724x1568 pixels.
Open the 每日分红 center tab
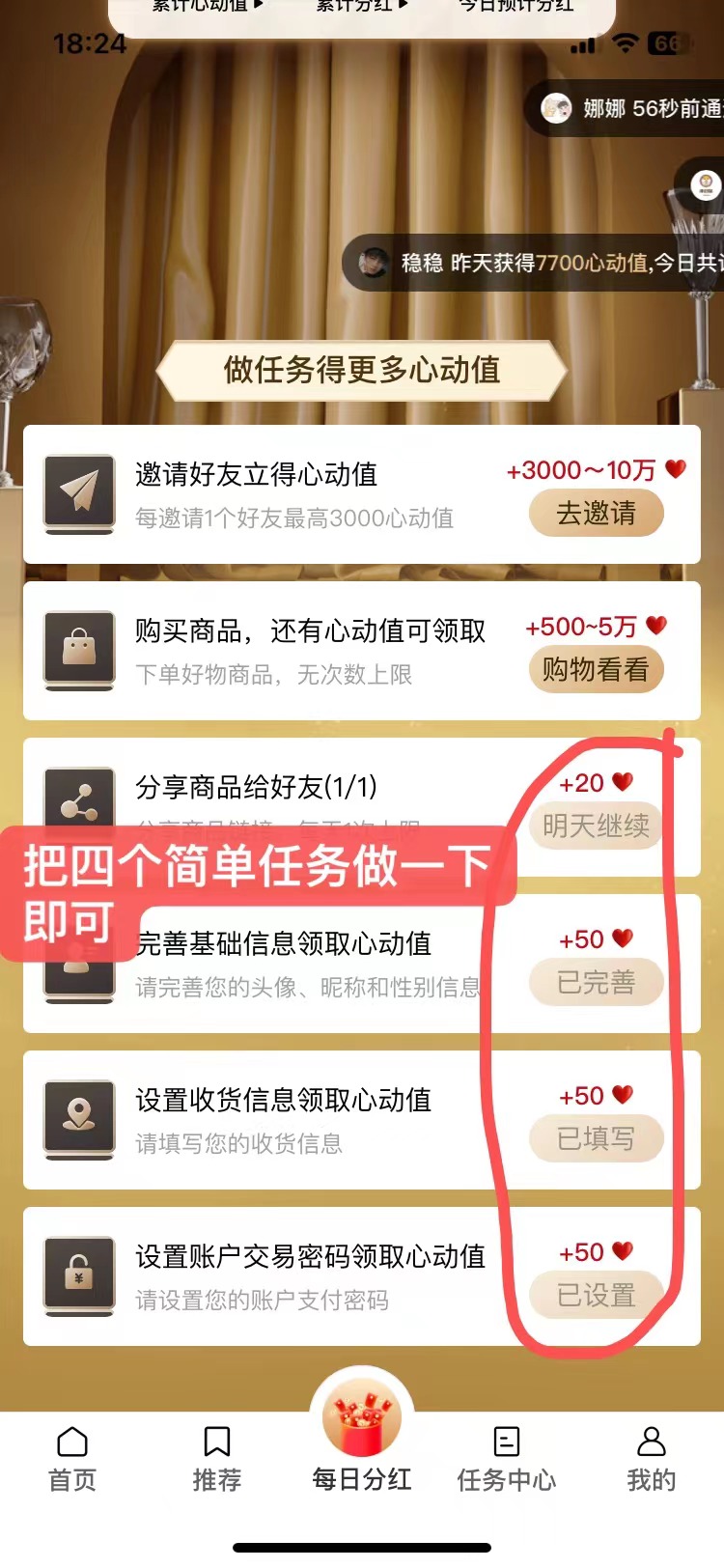point(362,1439)
